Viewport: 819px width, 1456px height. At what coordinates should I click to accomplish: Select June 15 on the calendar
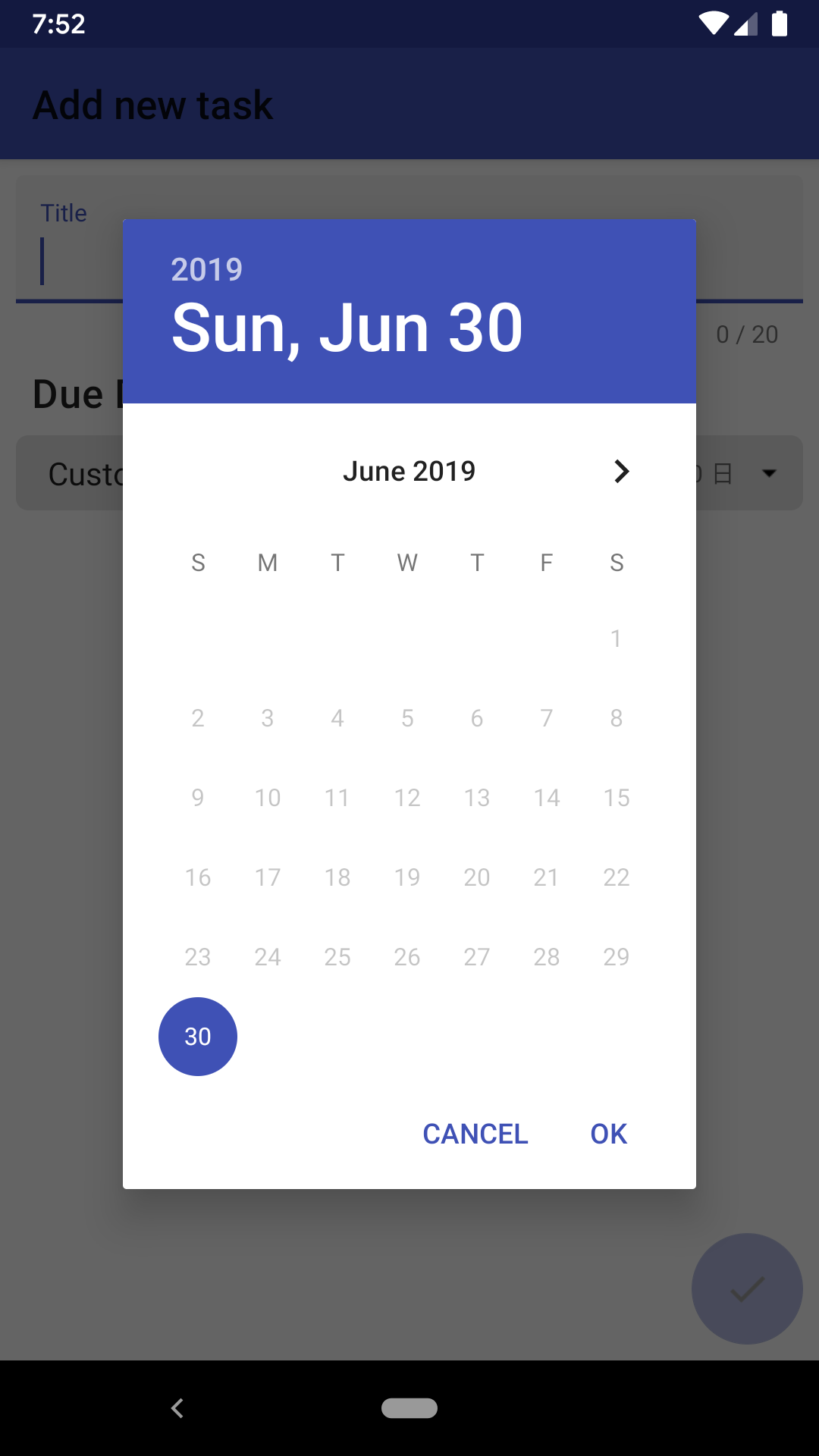point(616,797)
